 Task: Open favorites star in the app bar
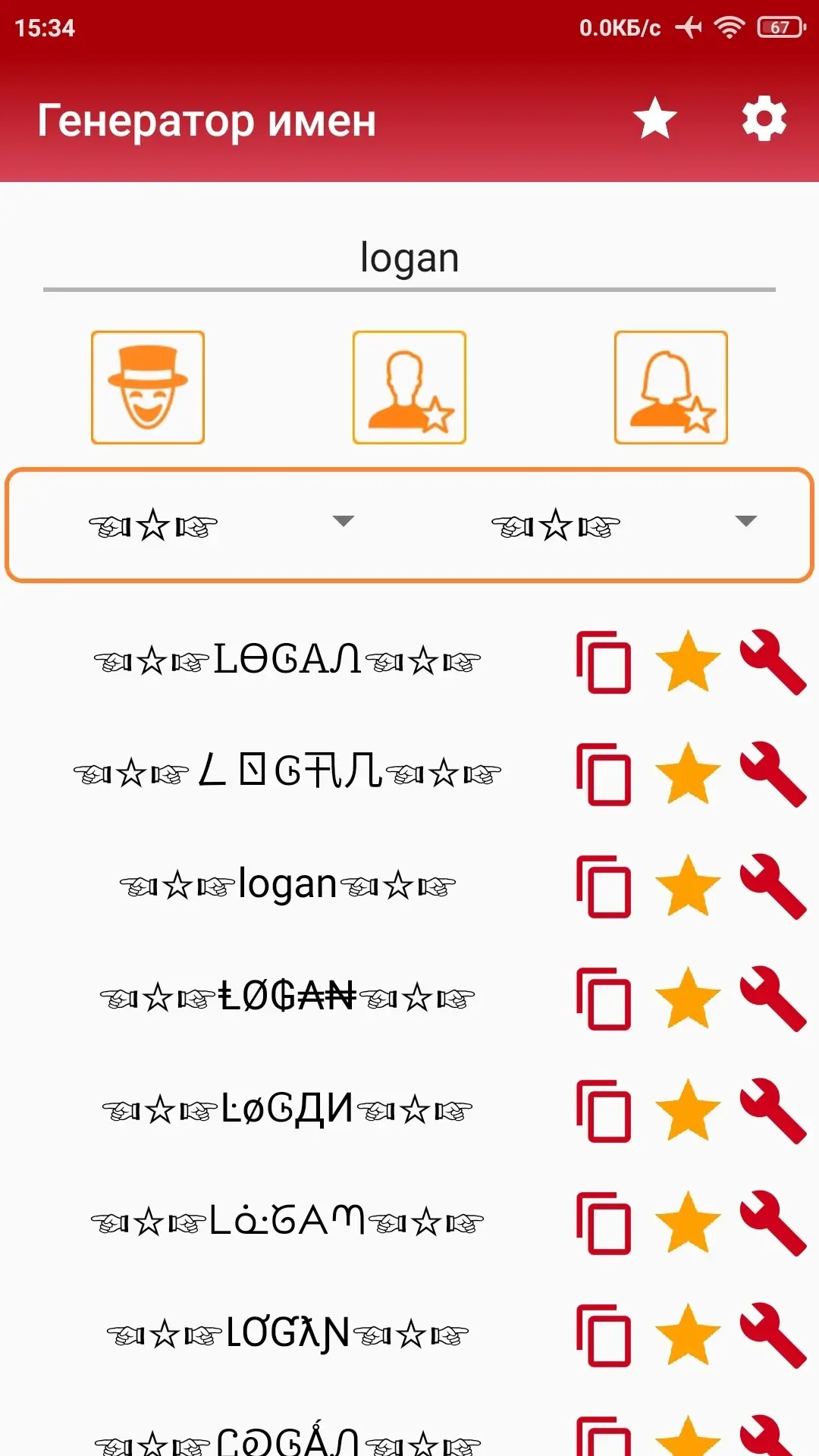click(x=655, y=119)
